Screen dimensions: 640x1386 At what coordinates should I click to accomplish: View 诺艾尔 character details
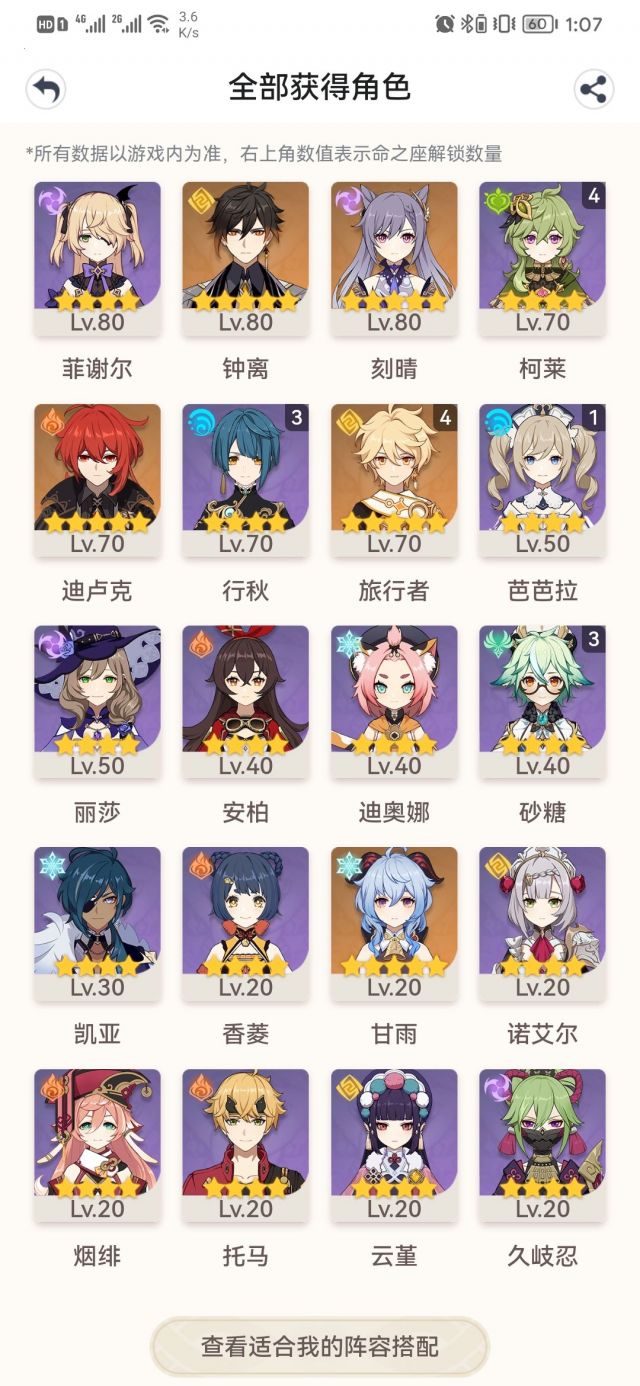(542, 924)
